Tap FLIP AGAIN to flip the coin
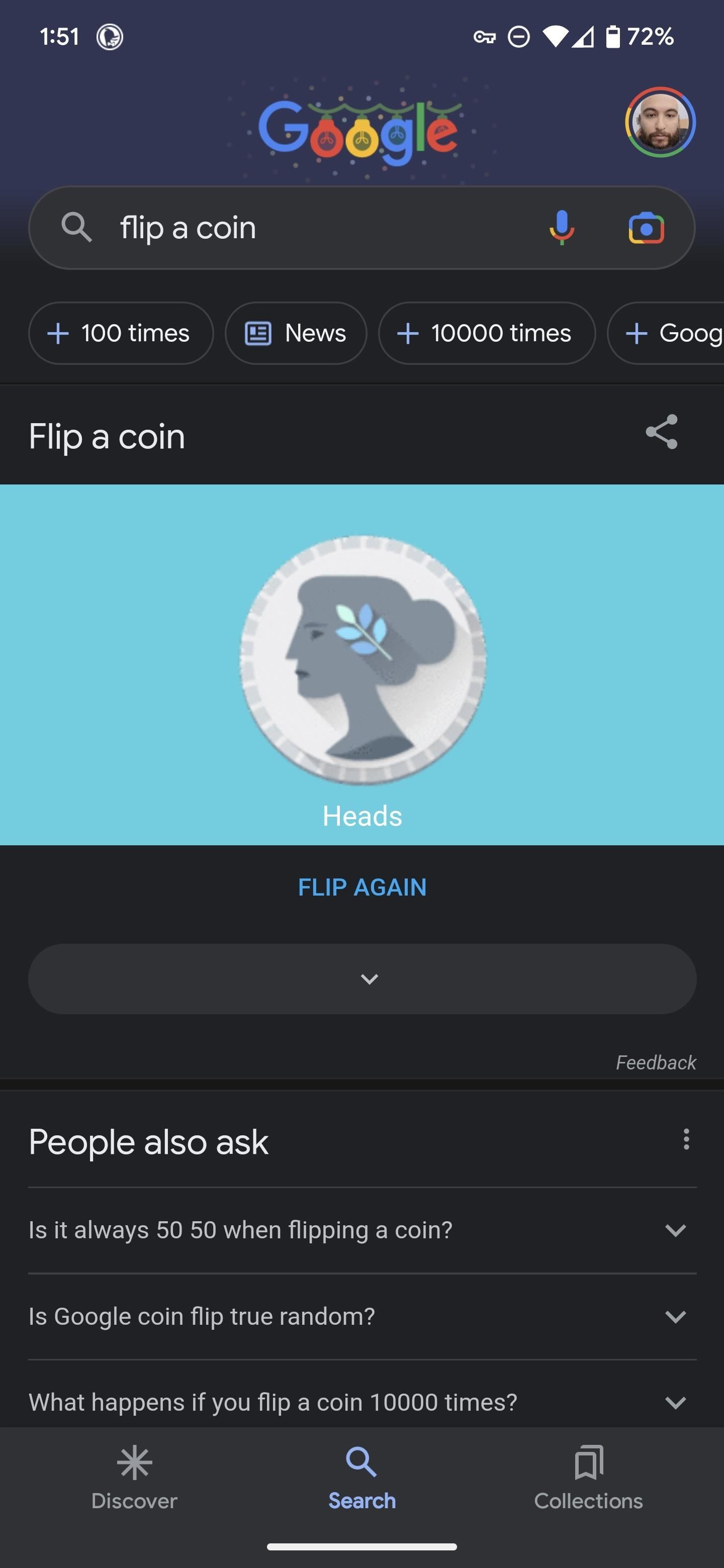The width and height of the screenshot is (724, 1568). [x=363, y=887]
